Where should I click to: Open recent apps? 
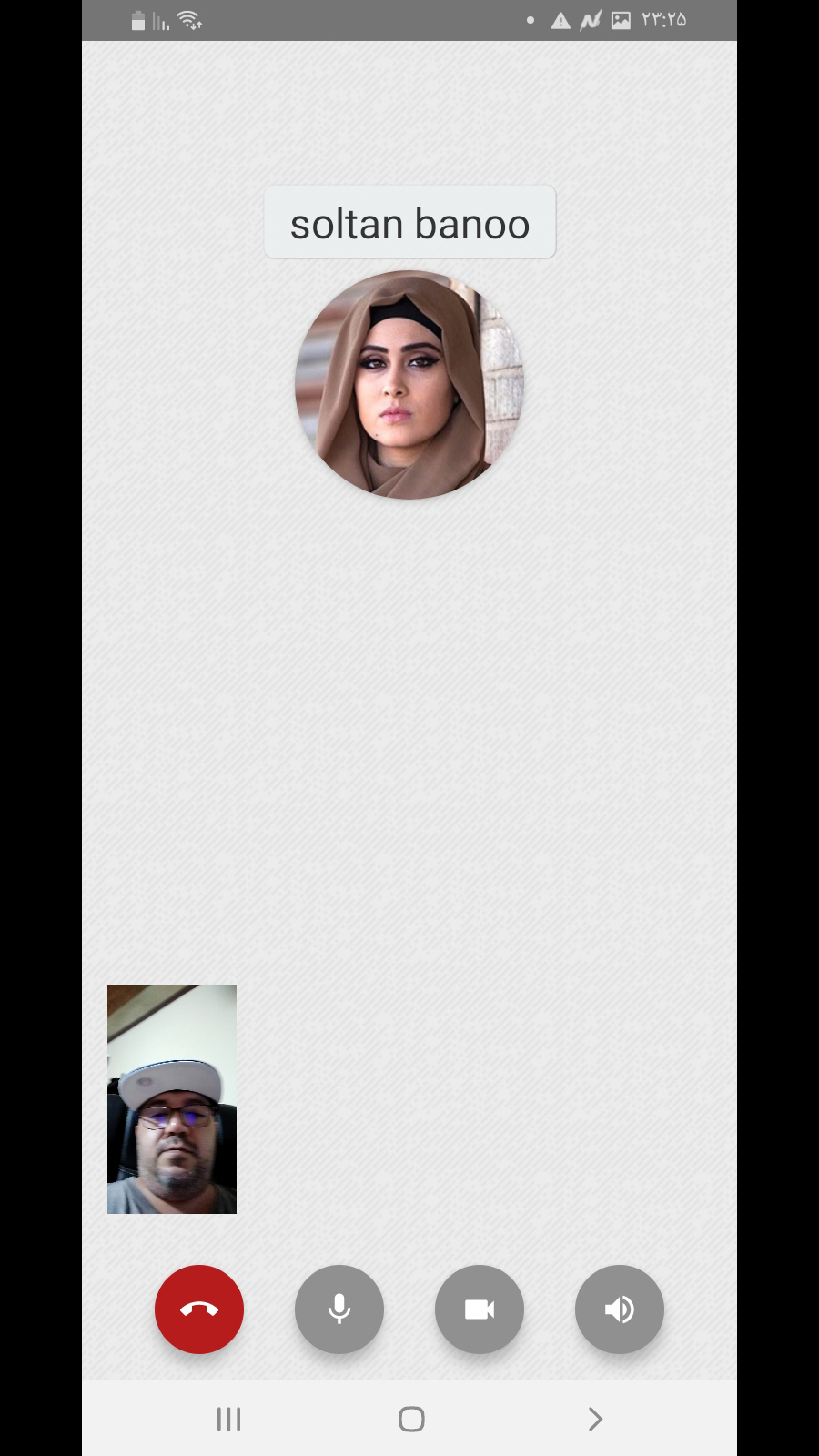(228, 1419)
